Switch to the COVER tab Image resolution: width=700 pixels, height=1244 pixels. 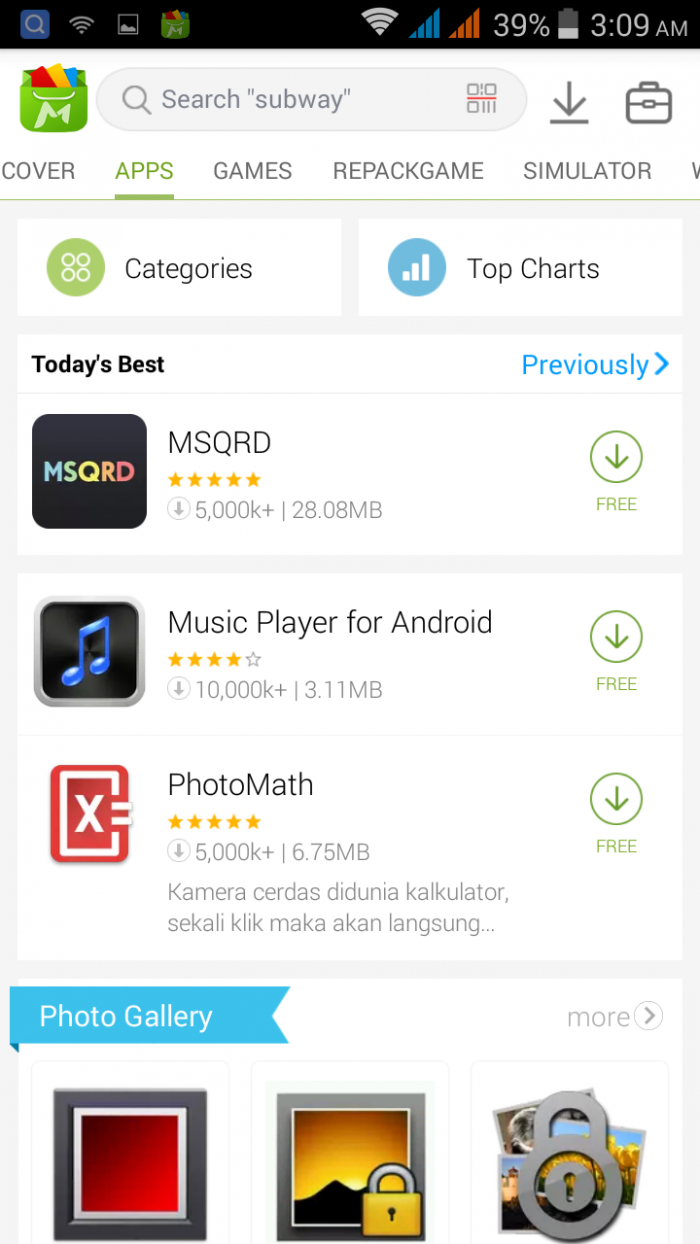tap(38, 171)
